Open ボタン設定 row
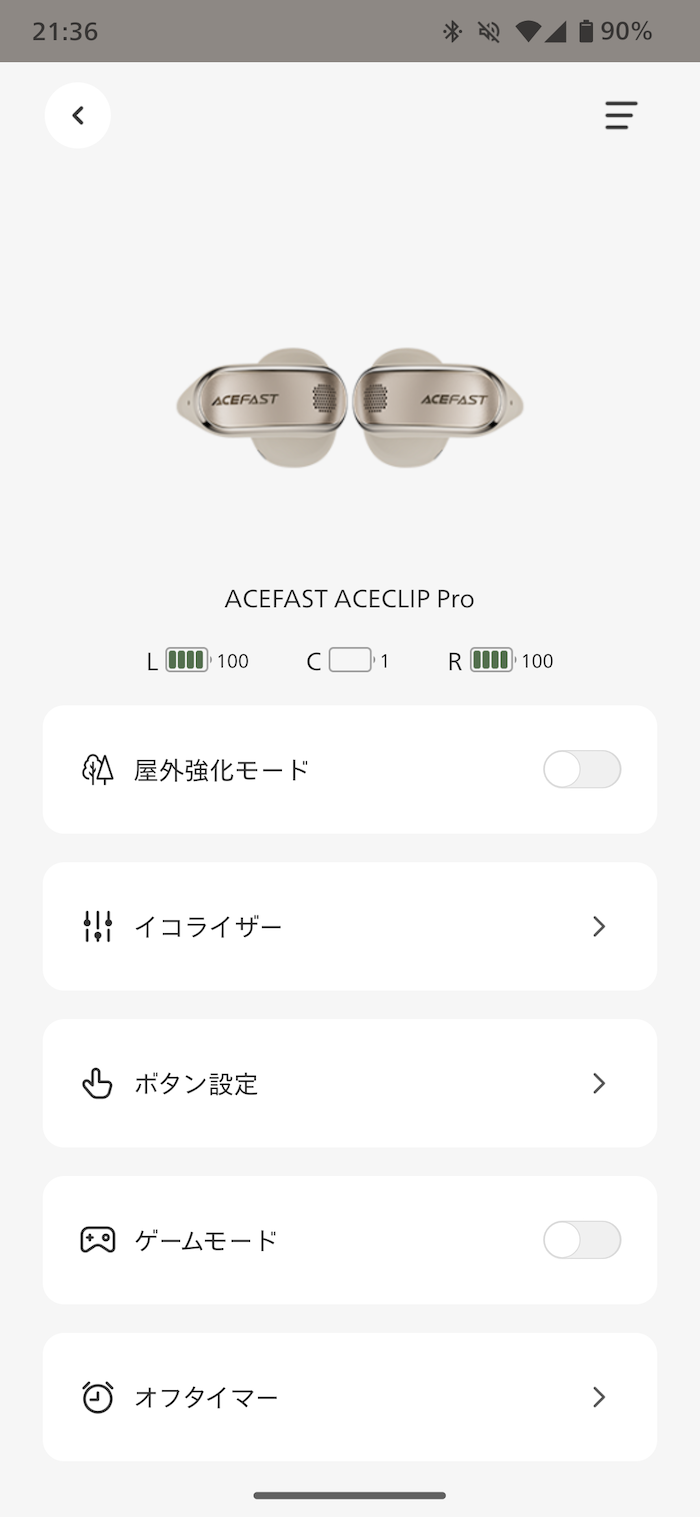 click(349, 1084)
